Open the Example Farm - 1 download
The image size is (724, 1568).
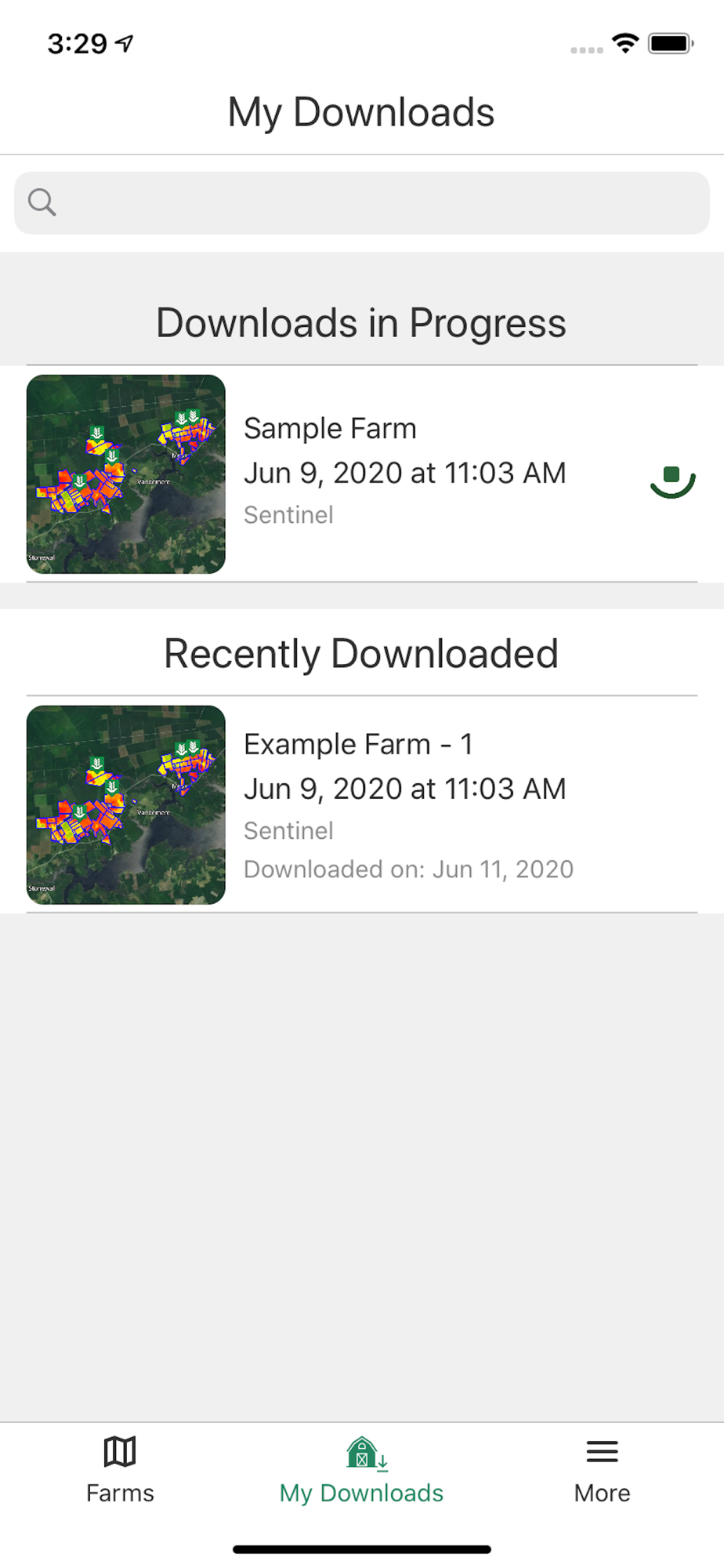click(x=362, y=805)
